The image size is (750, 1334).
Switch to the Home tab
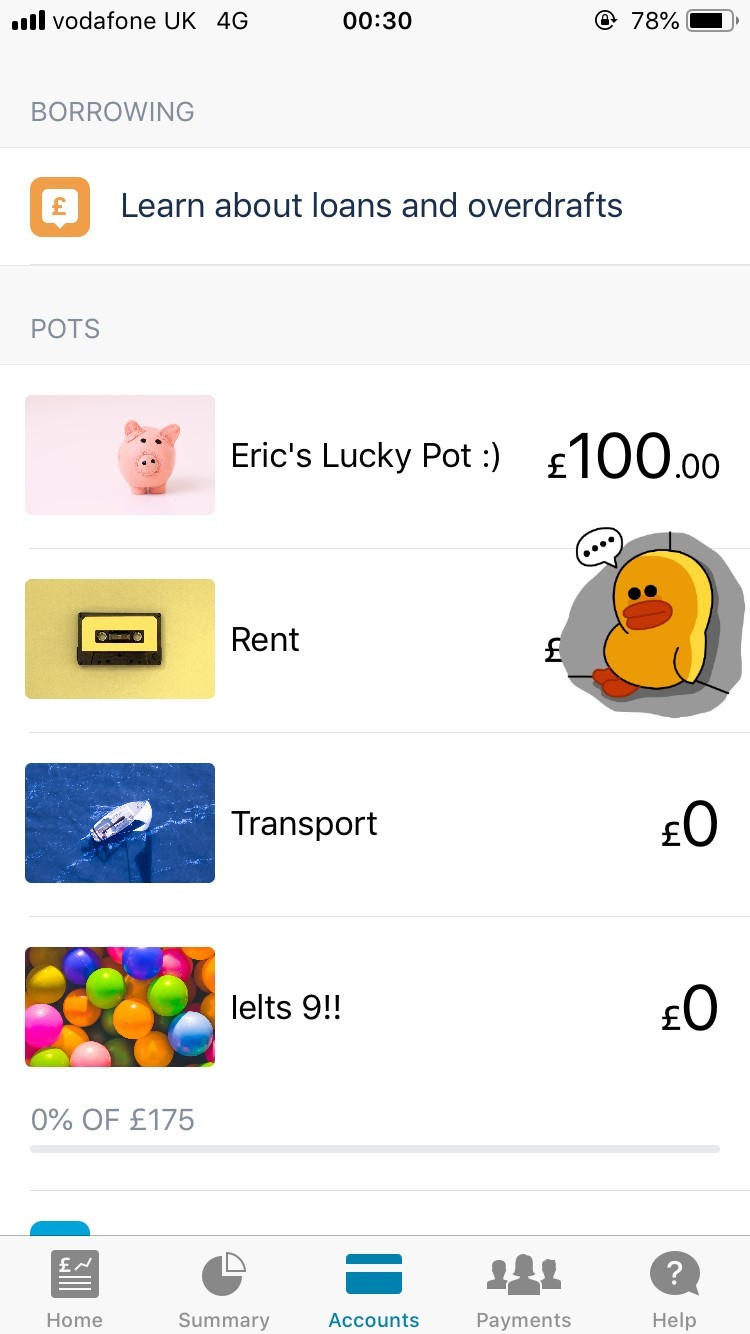coord(75,1288)
